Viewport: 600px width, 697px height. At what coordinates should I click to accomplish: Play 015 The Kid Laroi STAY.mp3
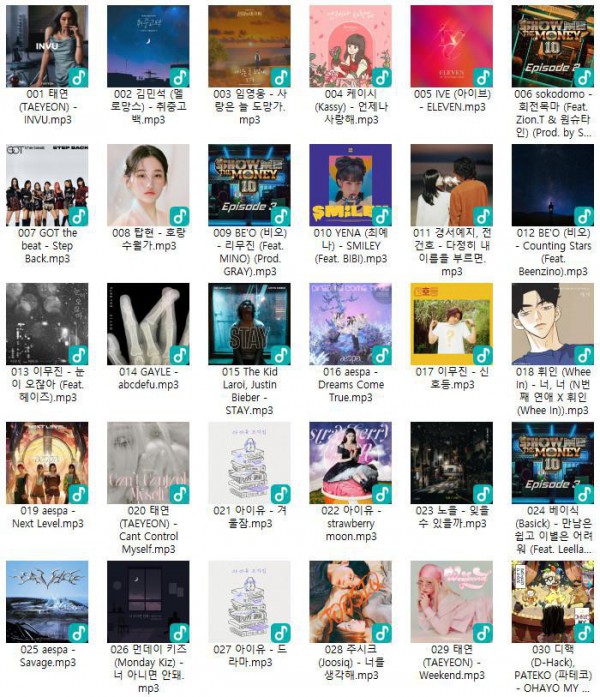point(248,323)
